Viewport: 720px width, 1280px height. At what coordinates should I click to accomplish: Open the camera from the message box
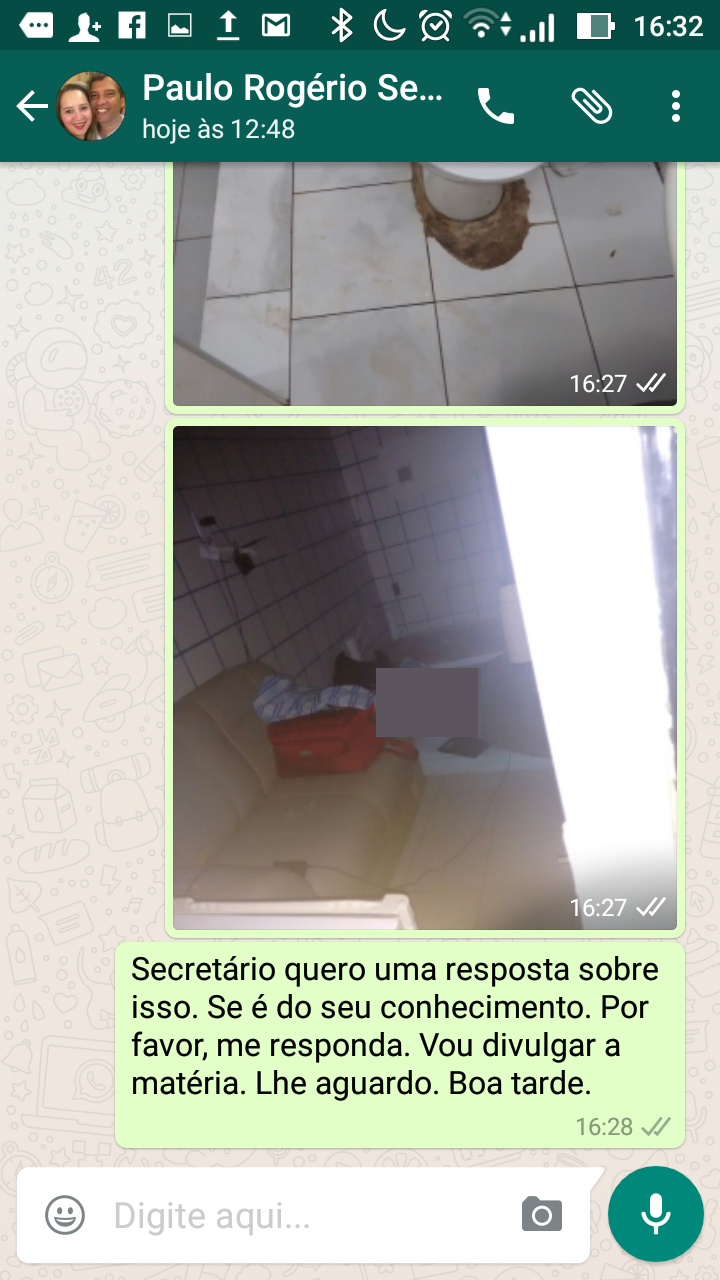542,1215
